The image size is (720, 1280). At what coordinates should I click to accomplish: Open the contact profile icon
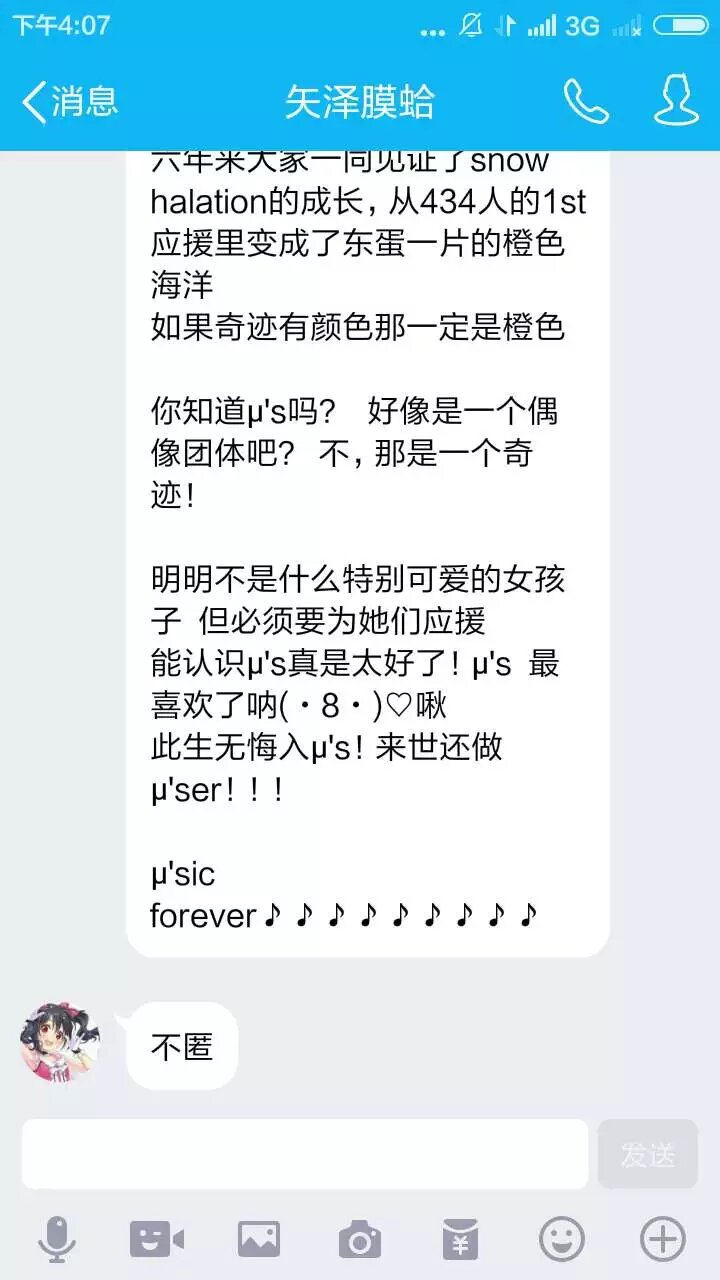point(675,101)
